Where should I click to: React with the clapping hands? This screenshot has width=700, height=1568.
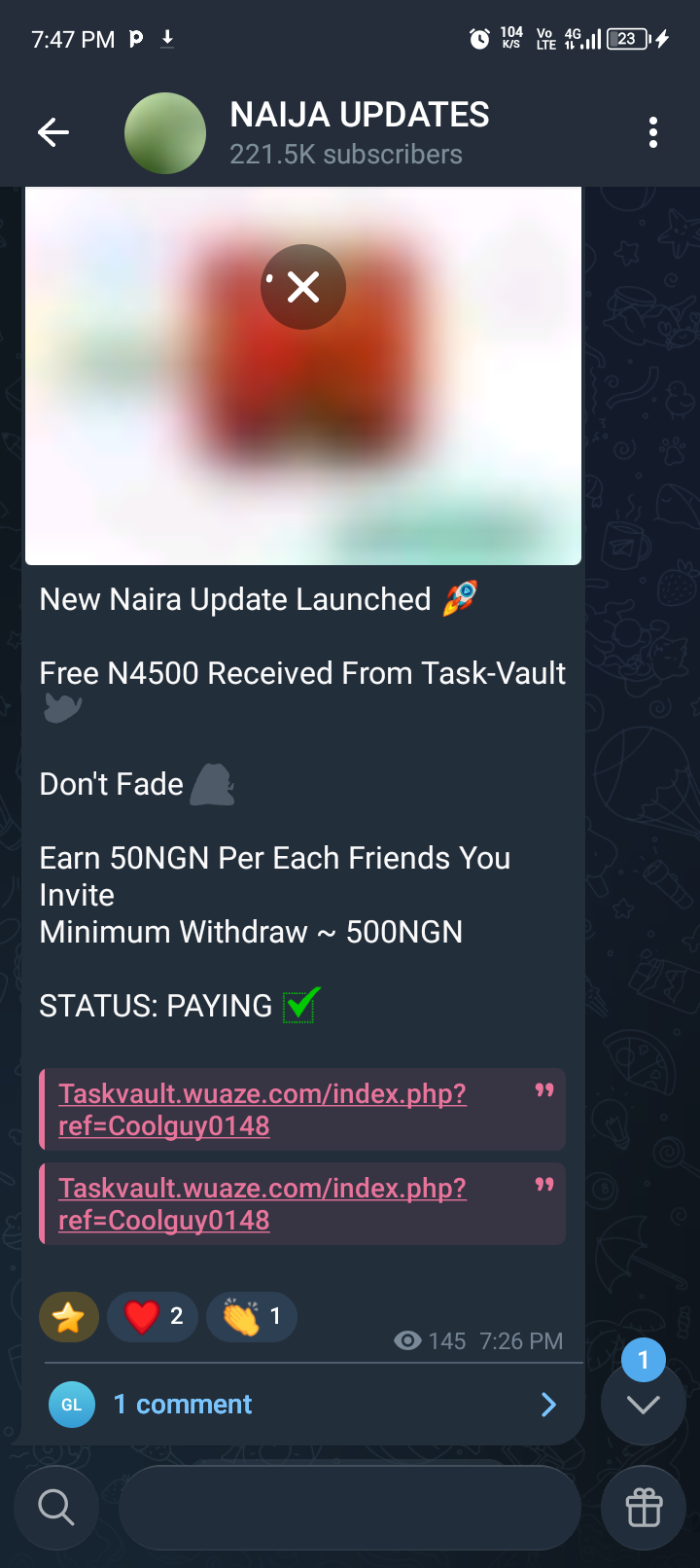click(x=251, y=1317)
